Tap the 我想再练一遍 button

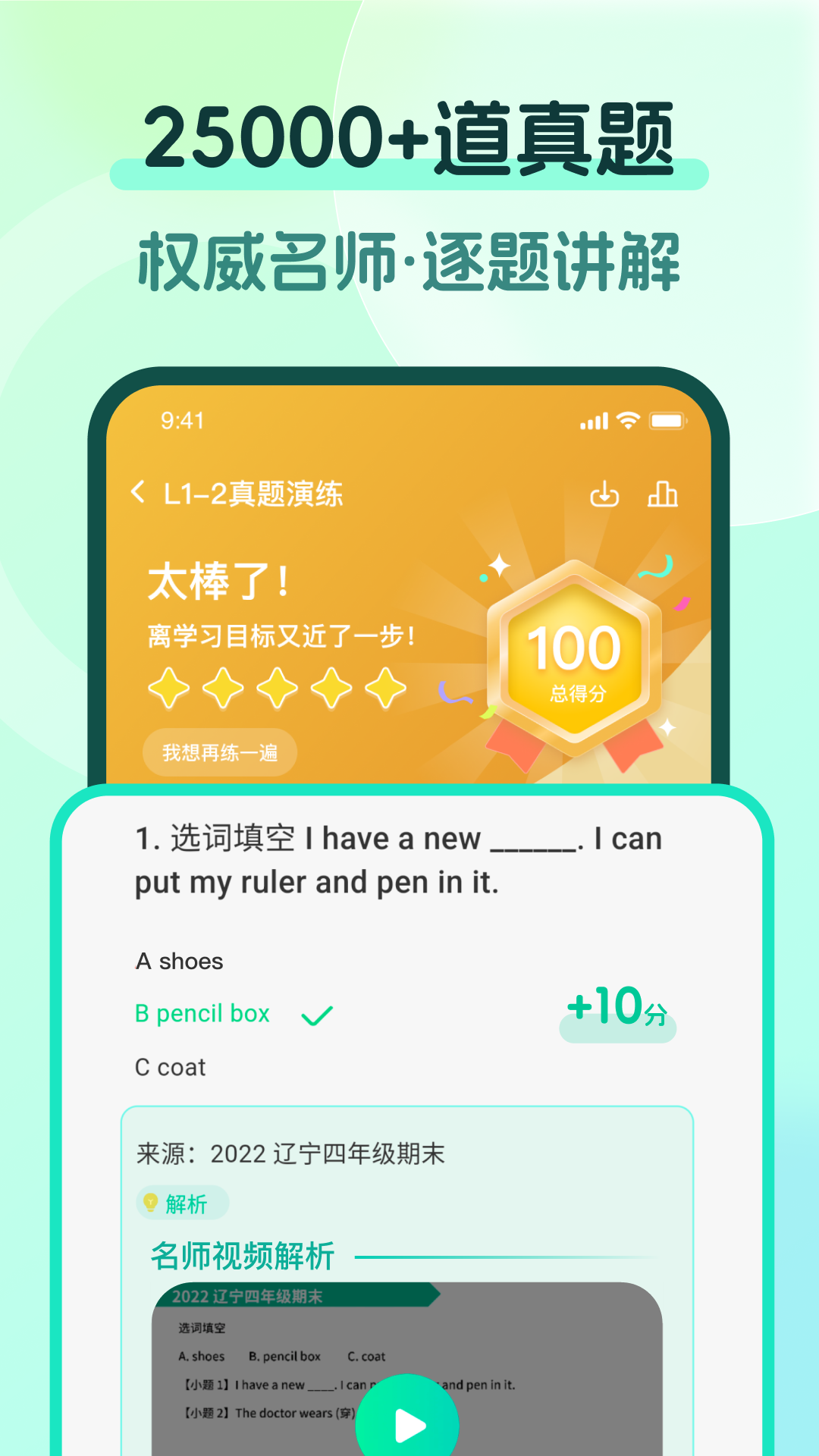point(220,753)
